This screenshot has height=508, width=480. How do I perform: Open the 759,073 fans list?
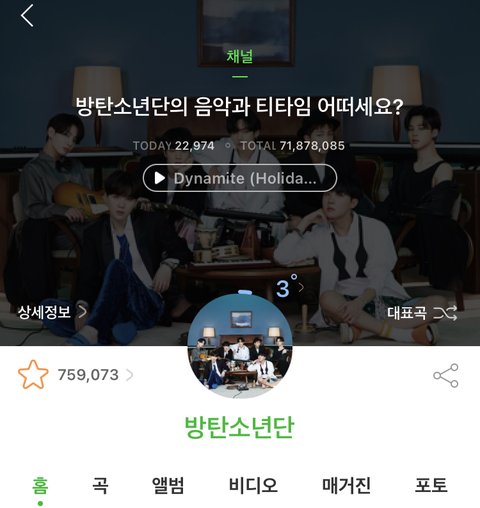pyautogui.click(x=95, y=375)
